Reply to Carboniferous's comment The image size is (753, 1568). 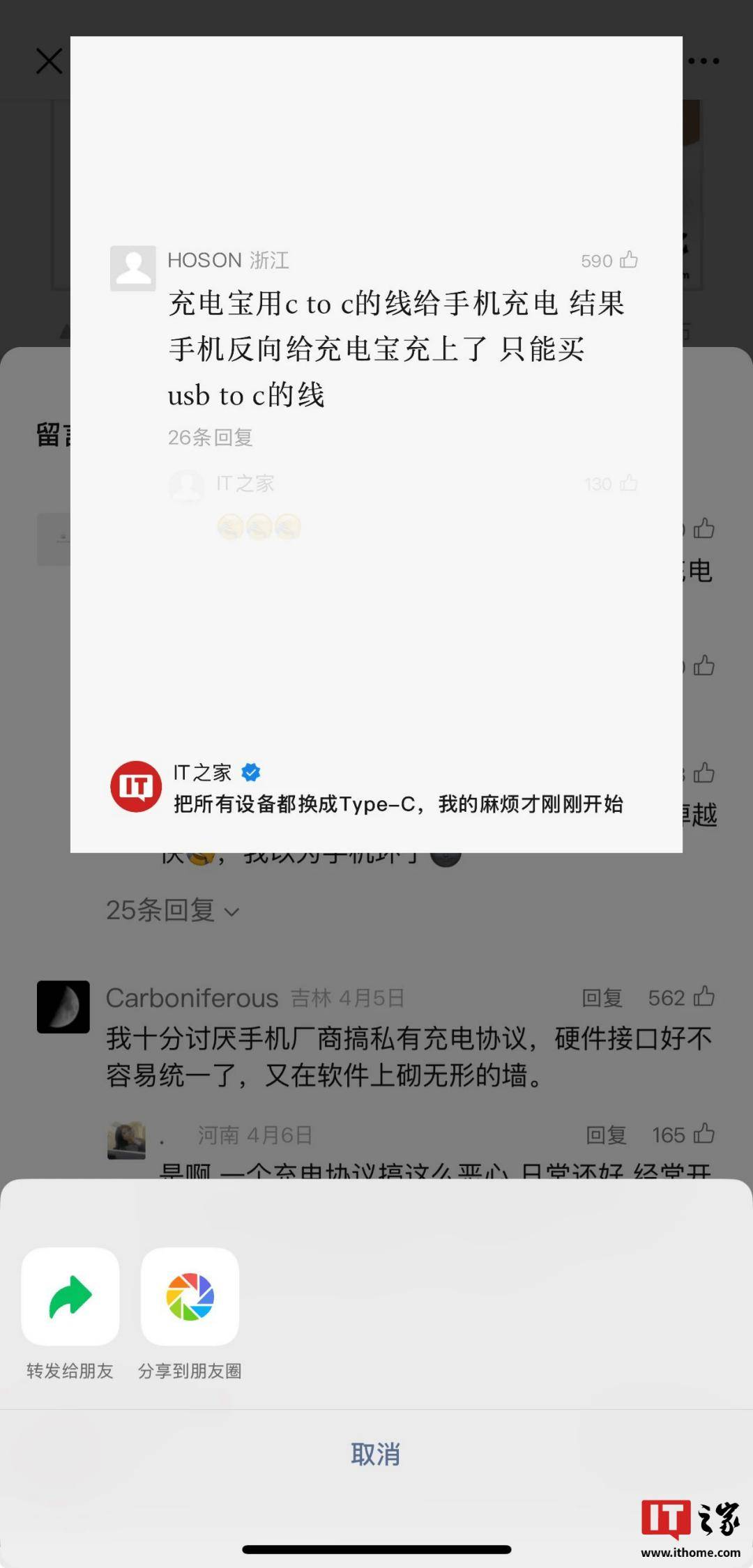tap(602, 998)
